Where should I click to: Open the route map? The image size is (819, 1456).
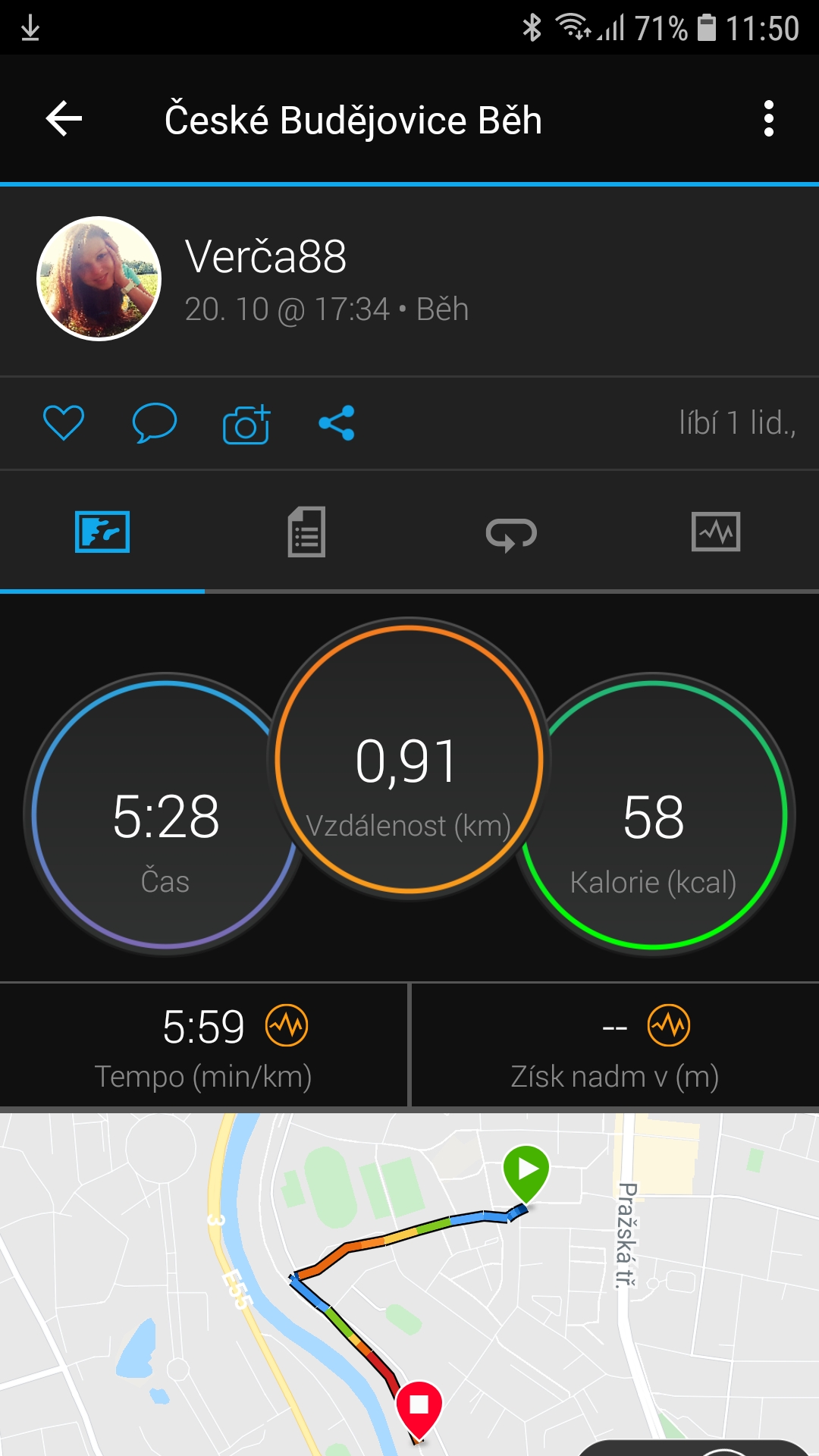pos(409,1285)
